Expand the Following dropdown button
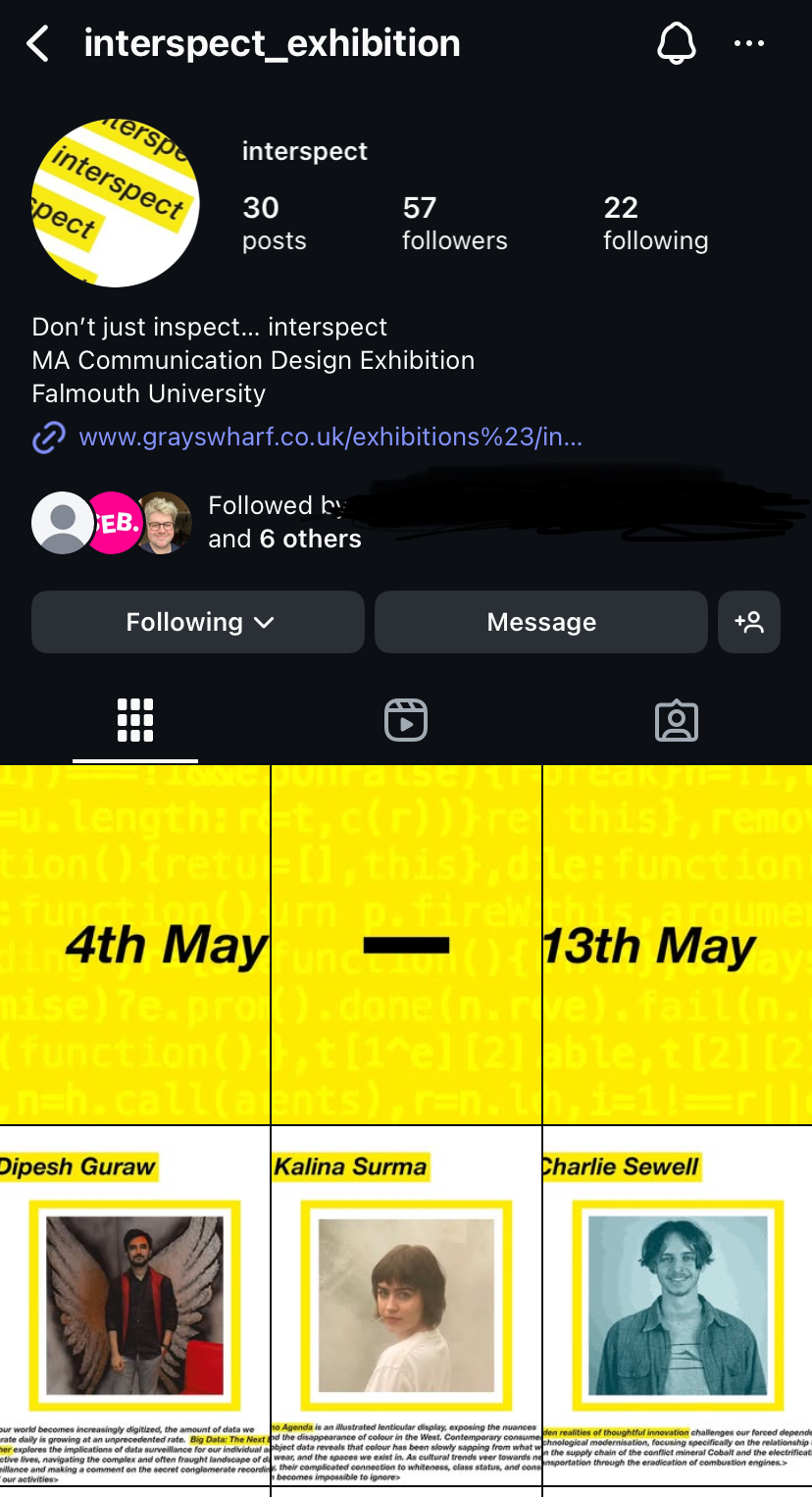 tap(198, 622)
